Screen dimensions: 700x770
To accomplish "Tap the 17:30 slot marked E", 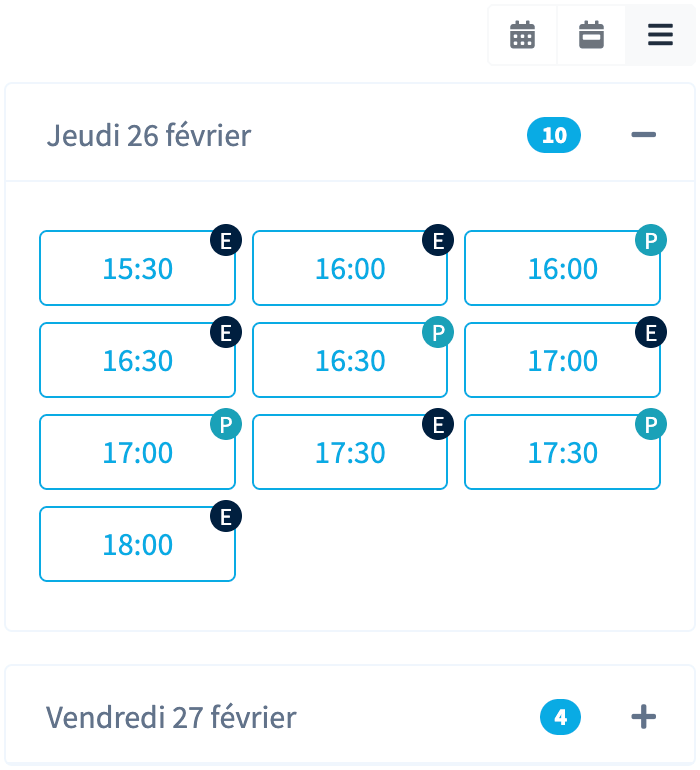I will click(x=350, y=453).
